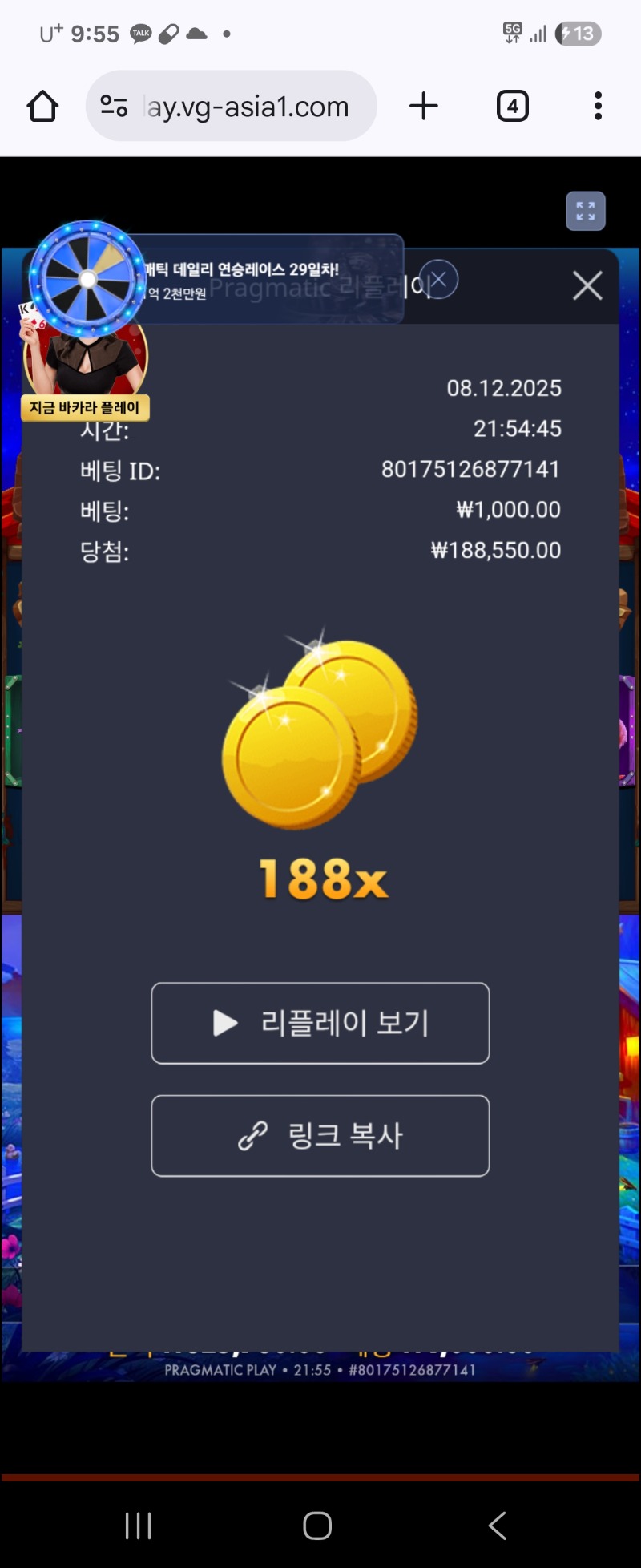The height and width of the screenshot is (1568, 641).
Task: Tap the browser home icon
Action: tap(42, 105)
